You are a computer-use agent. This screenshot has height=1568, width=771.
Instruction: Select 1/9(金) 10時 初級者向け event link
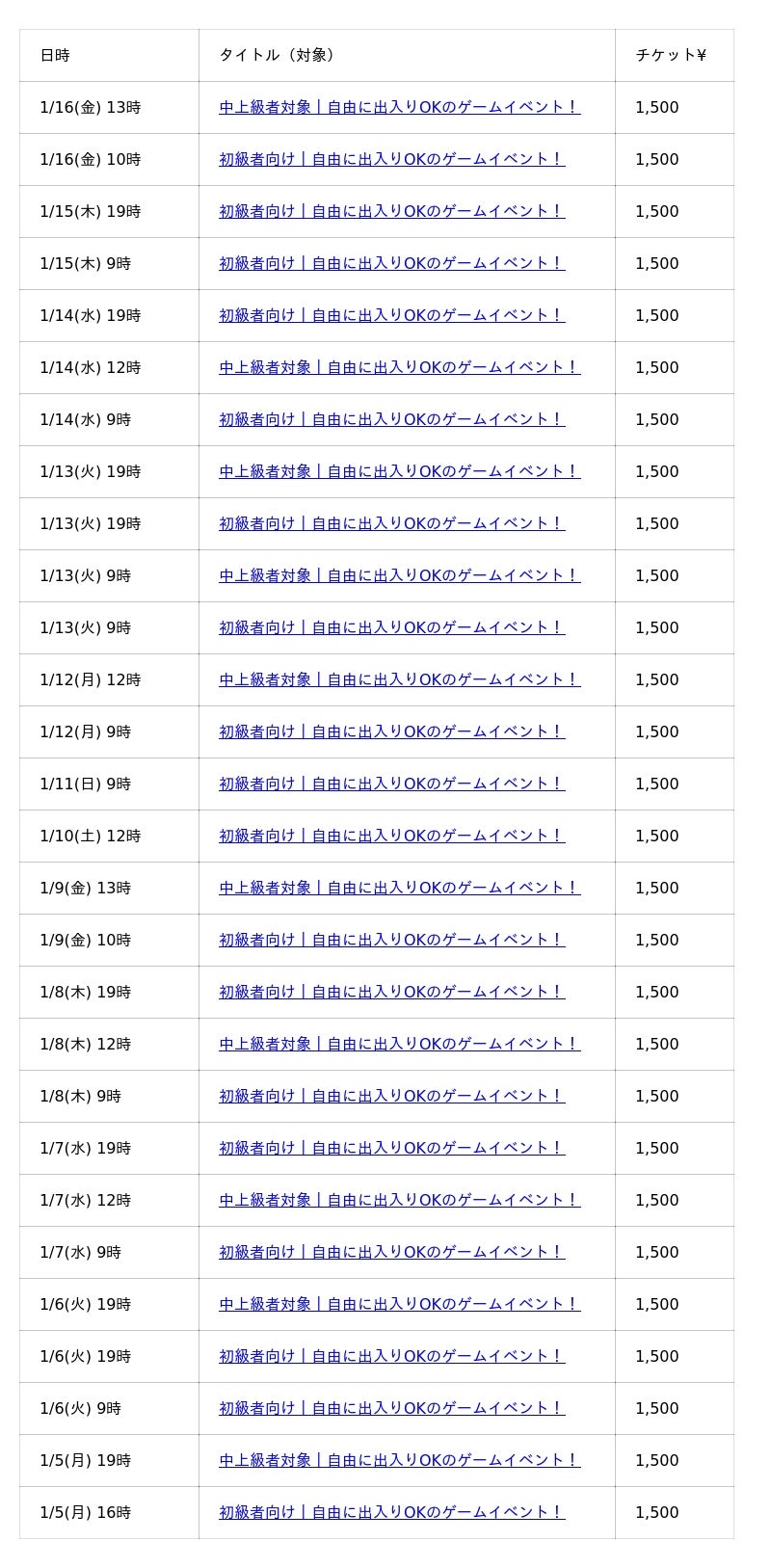pyautogui.click(x=391, y=940)
